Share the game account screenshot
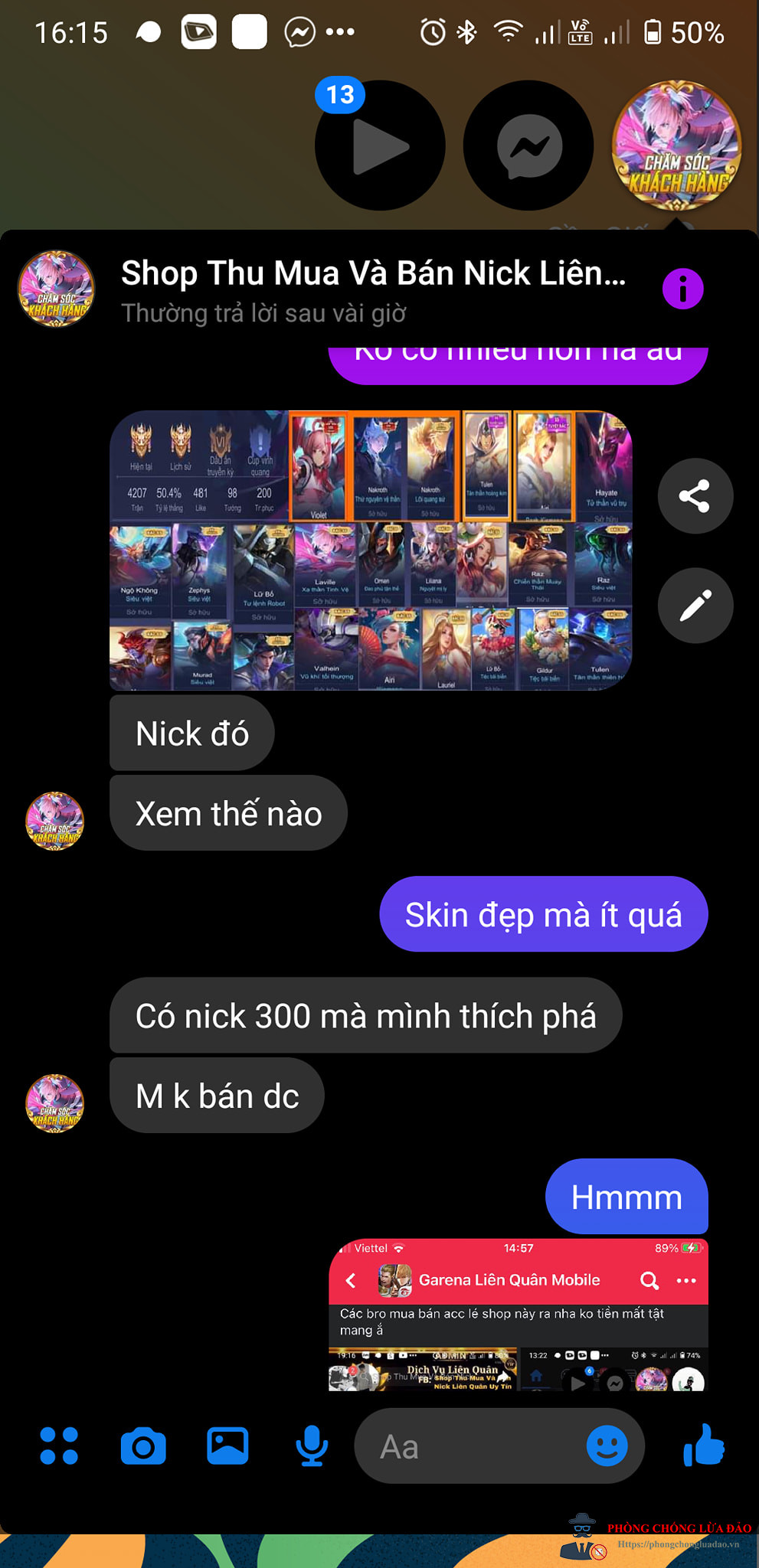 tap(695, 496)
